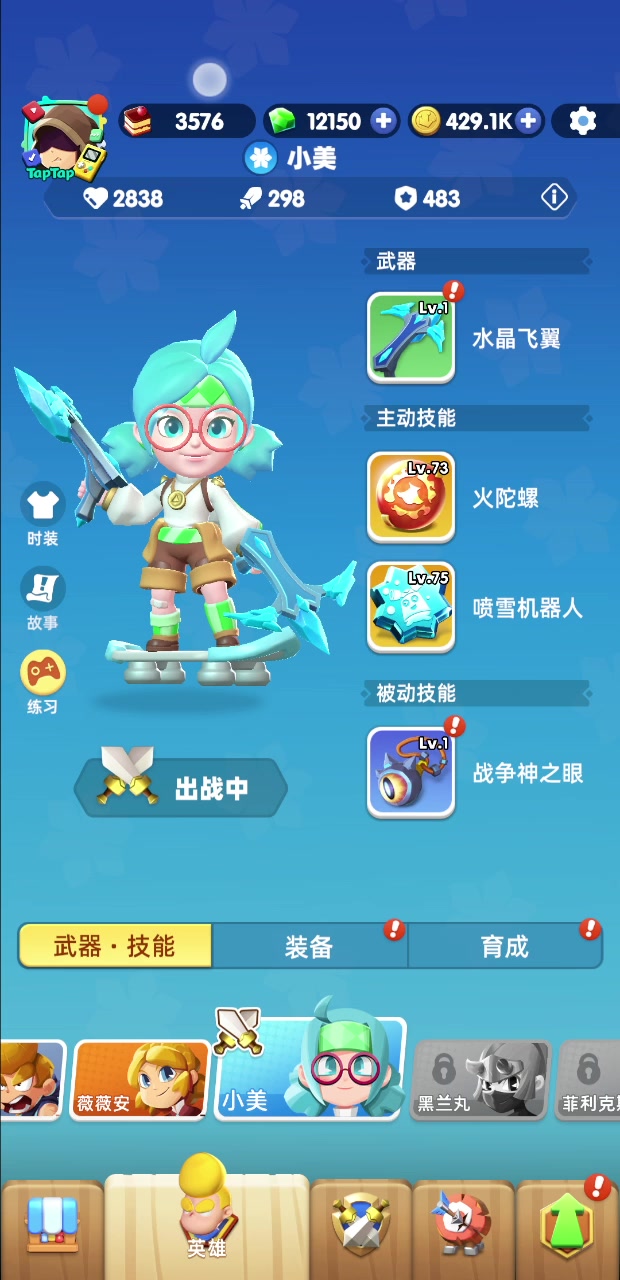Add more gold coins
Image resolution: width=620 pixels, height=1280 pixels.
coord(528,121)
